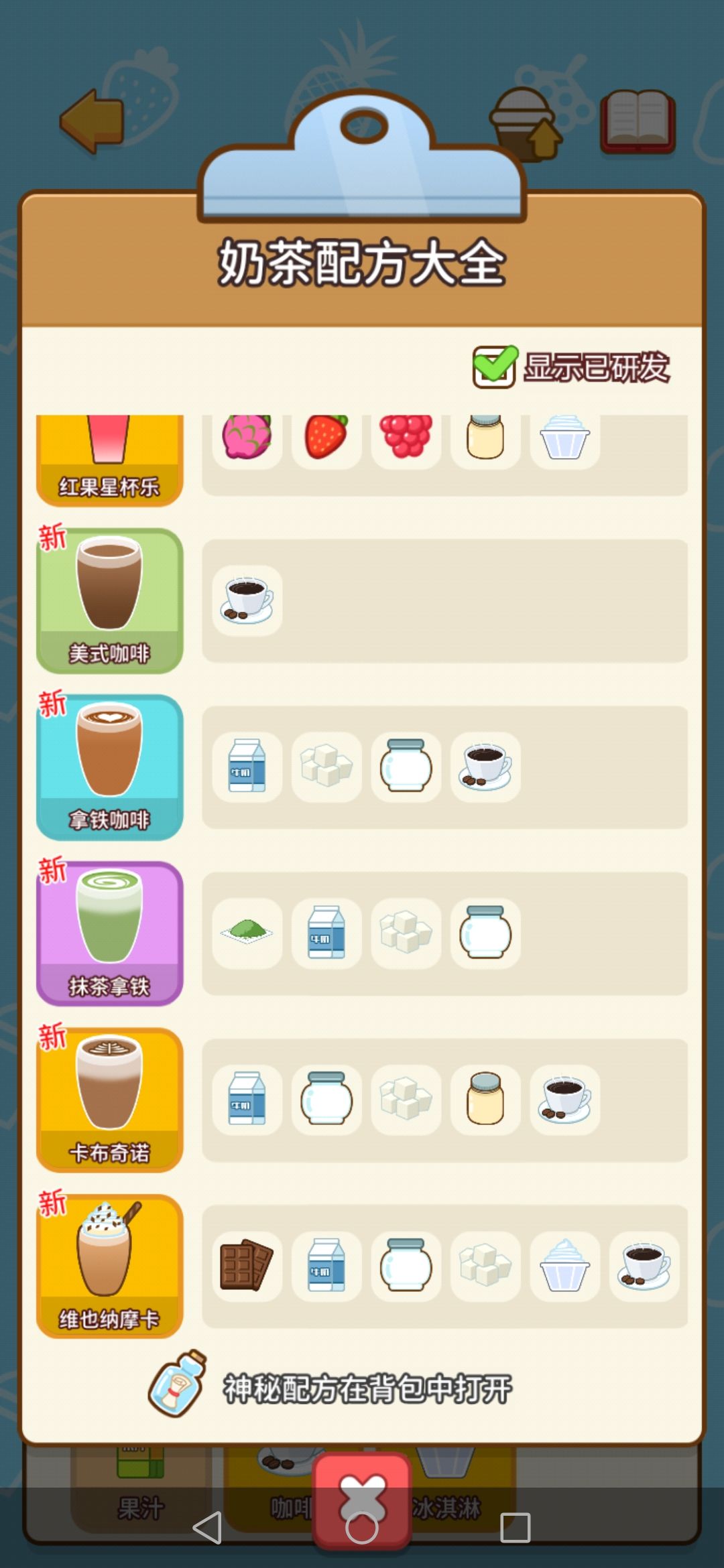This screenshot has width=724, height=1568.
Task: Open the 卡布奇诺 recipe thumbnail
Action: 109,1100
